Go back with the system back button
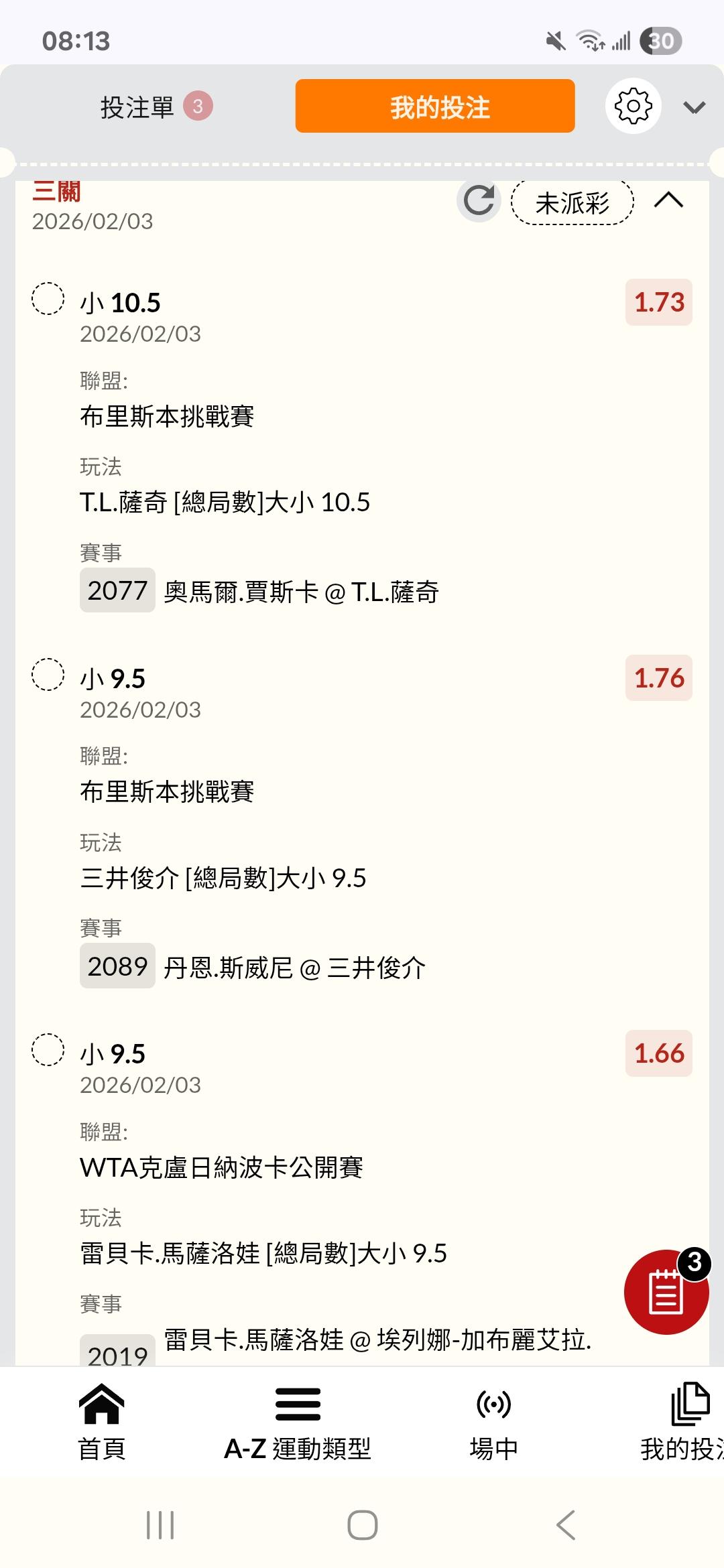 click(565, 1525)
